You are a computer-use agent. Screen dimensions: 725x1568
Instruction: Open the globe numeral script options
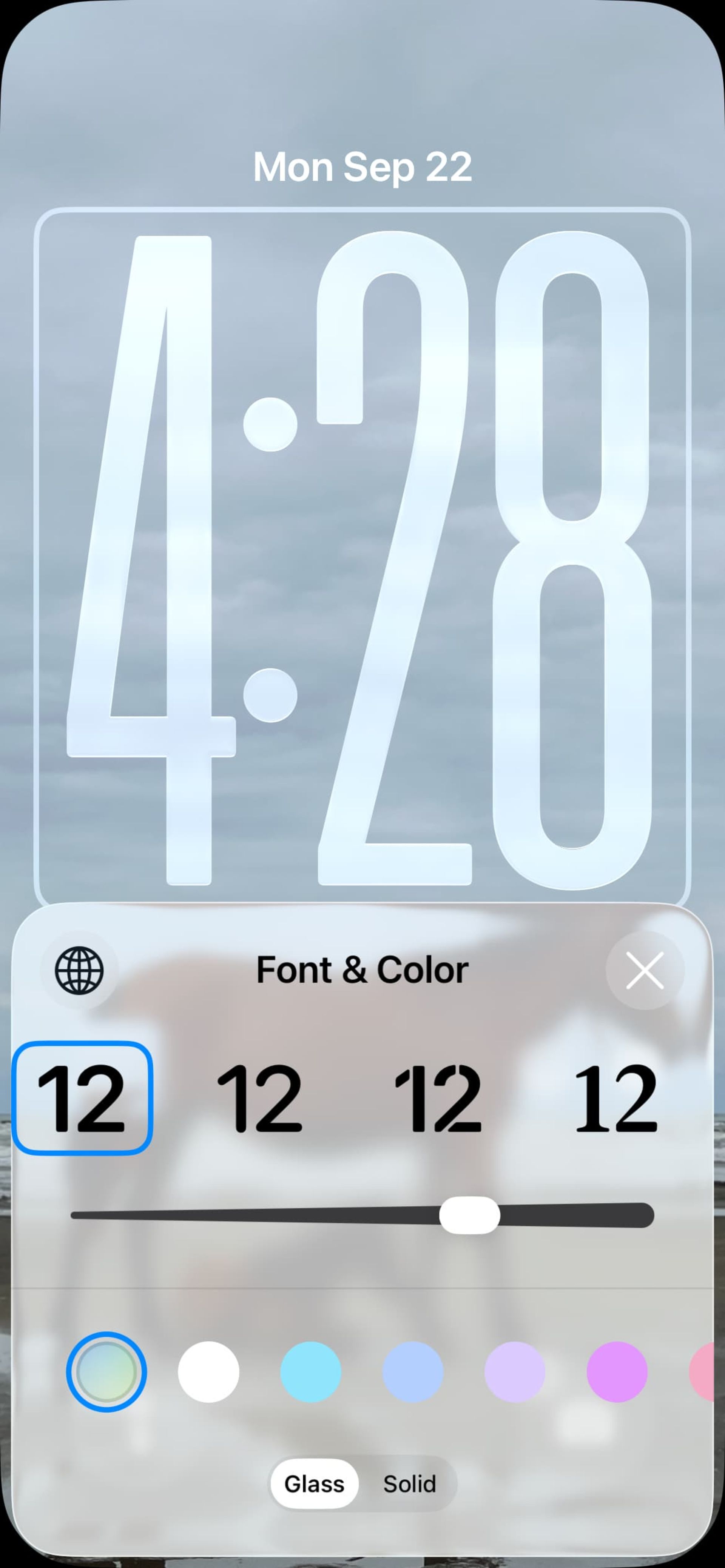coord(79,970)
